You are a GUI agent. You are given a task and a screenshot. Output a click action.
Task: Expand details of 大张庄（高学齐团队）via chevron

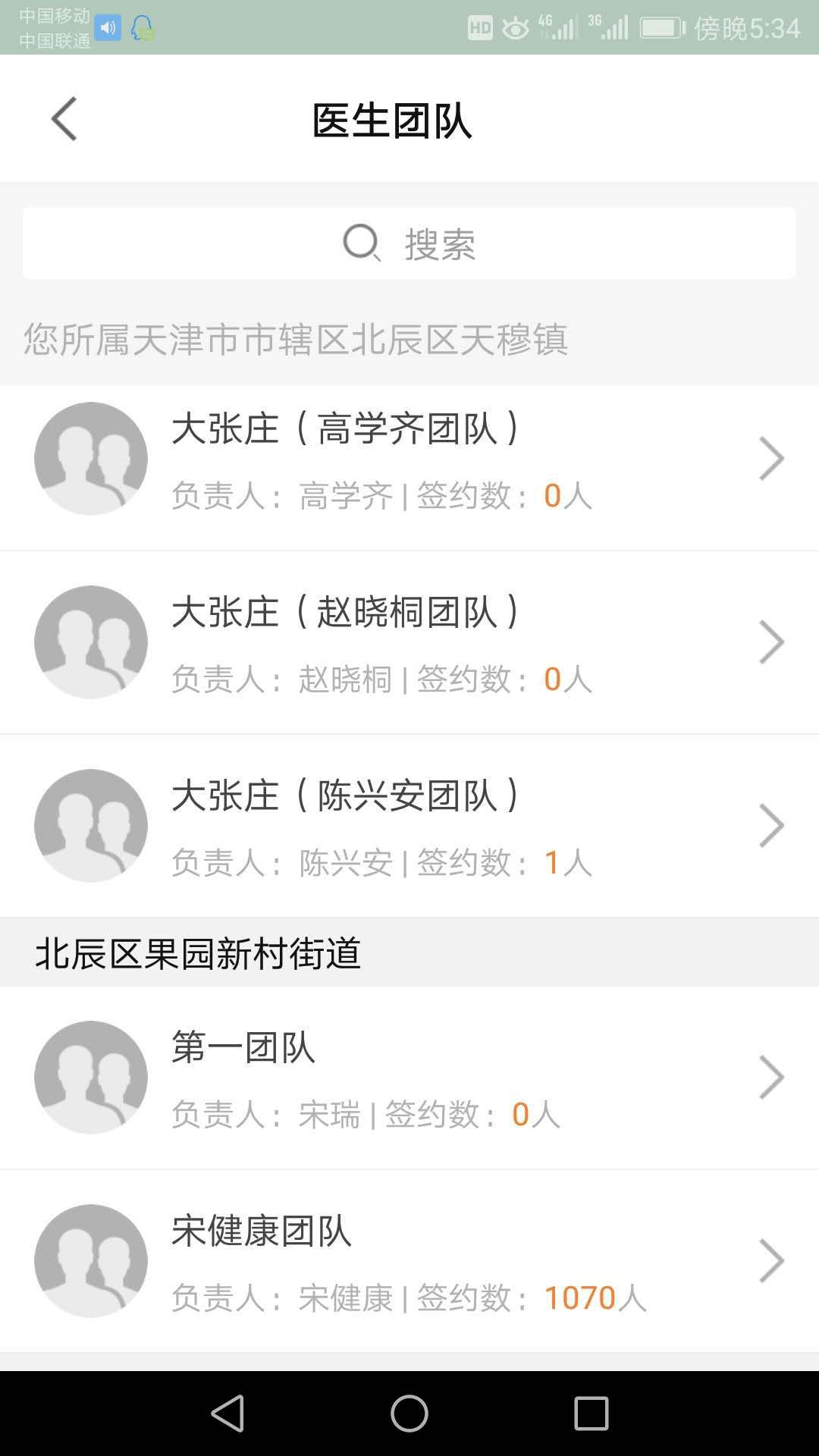point(772,457)
